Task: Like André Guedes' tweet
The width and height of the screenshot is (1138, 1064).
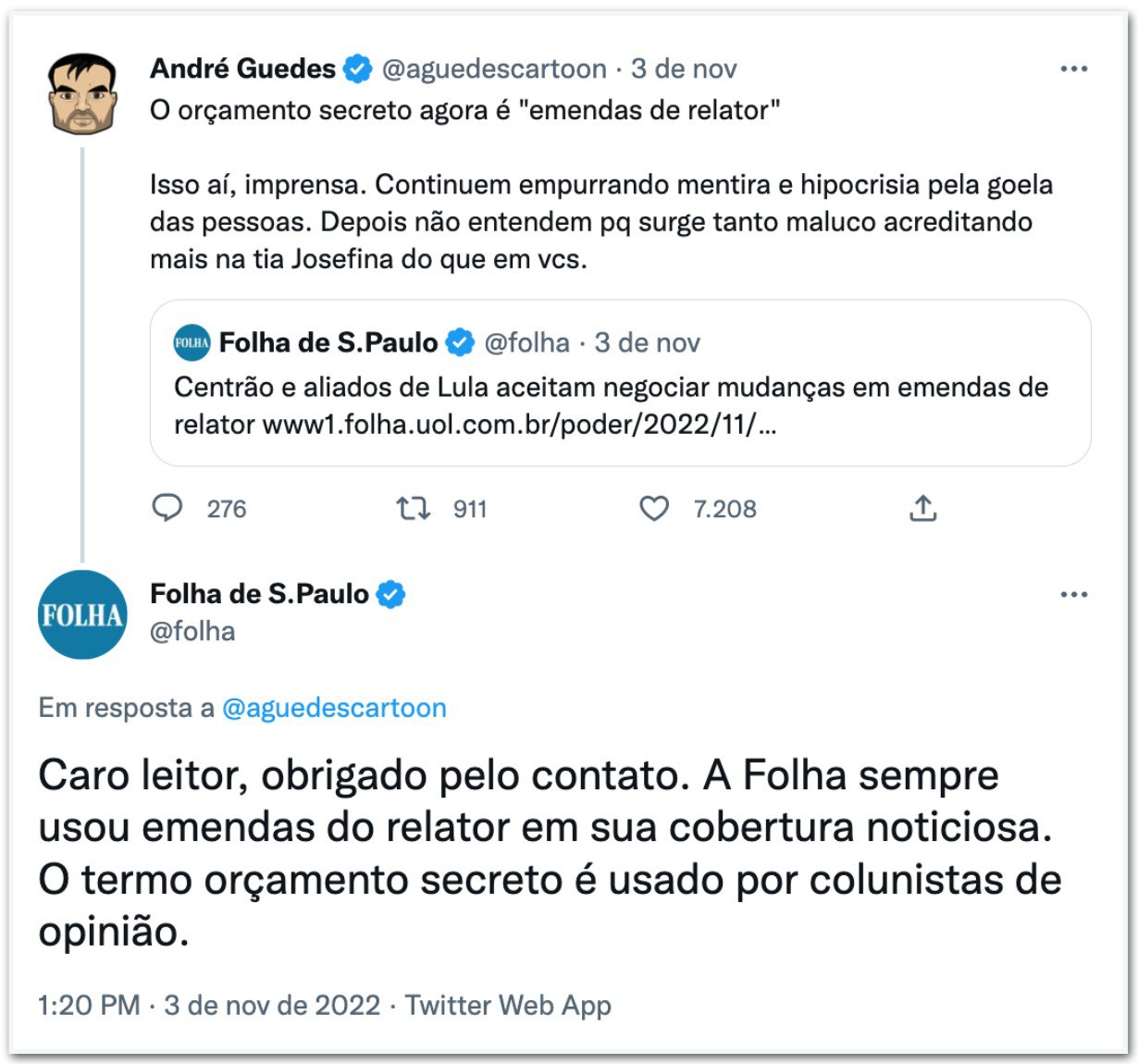Action: pyautogui.click(x=654, y=508)
